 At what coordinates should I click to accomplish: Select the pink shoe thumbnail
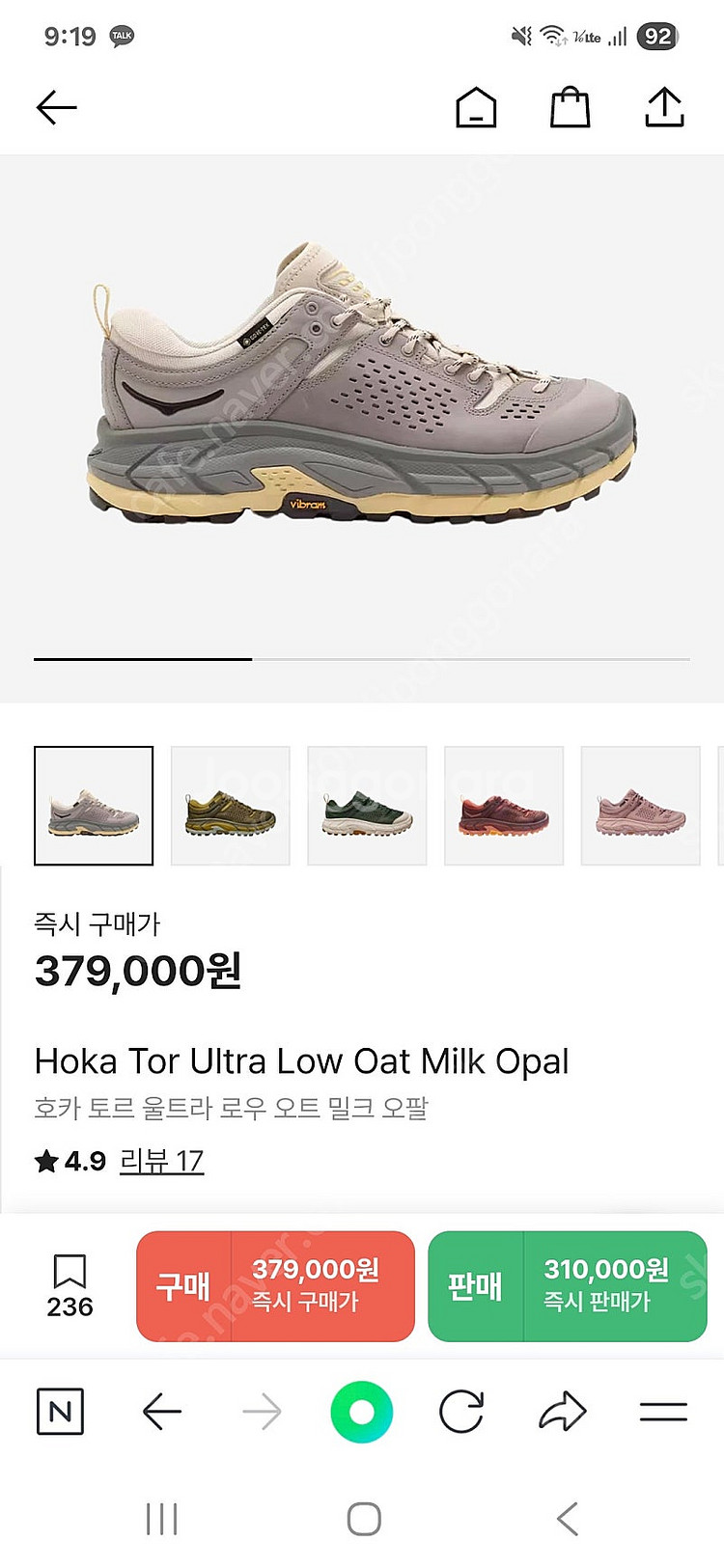tap(641, 806)
